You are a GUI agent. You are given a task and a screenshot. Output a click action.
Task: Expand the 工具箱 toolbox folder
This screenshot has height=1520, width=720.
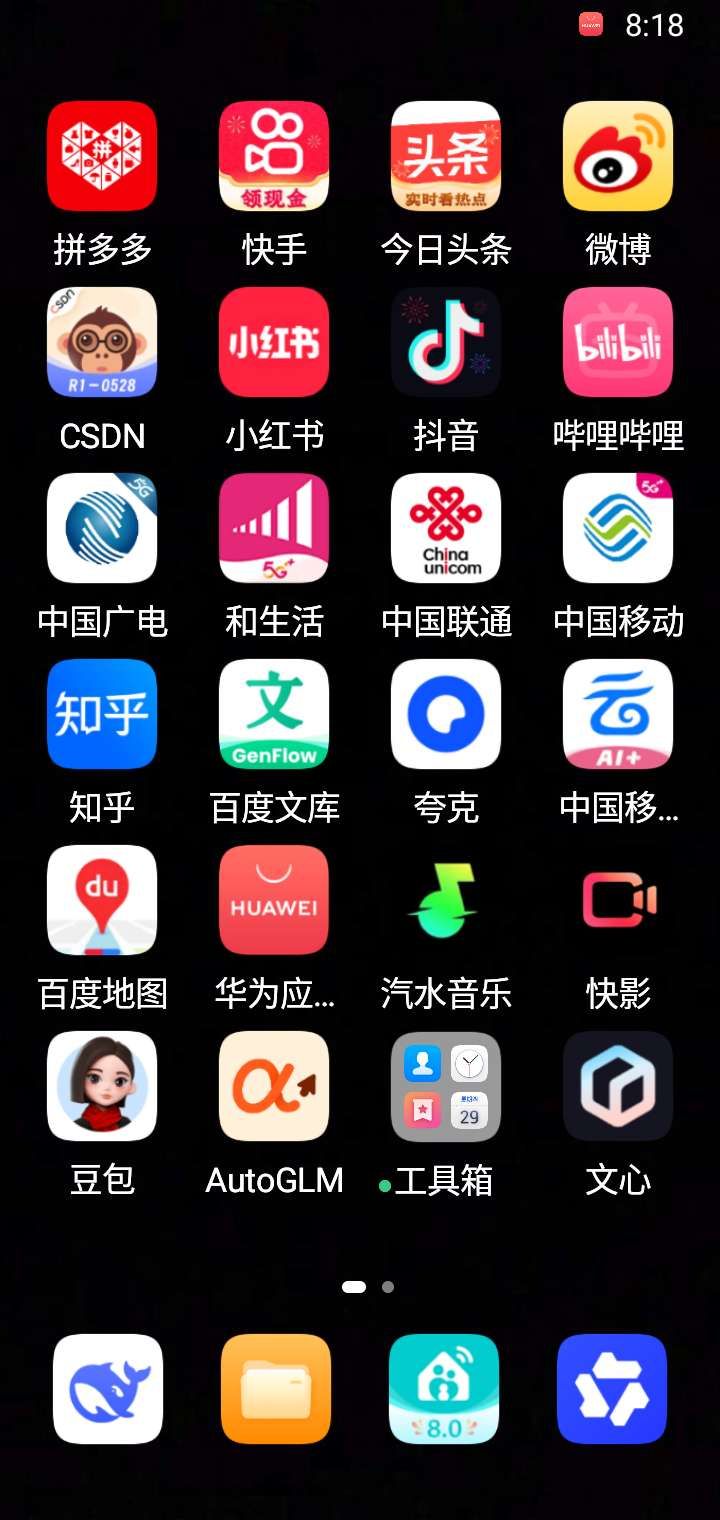tap(445, 1085)
